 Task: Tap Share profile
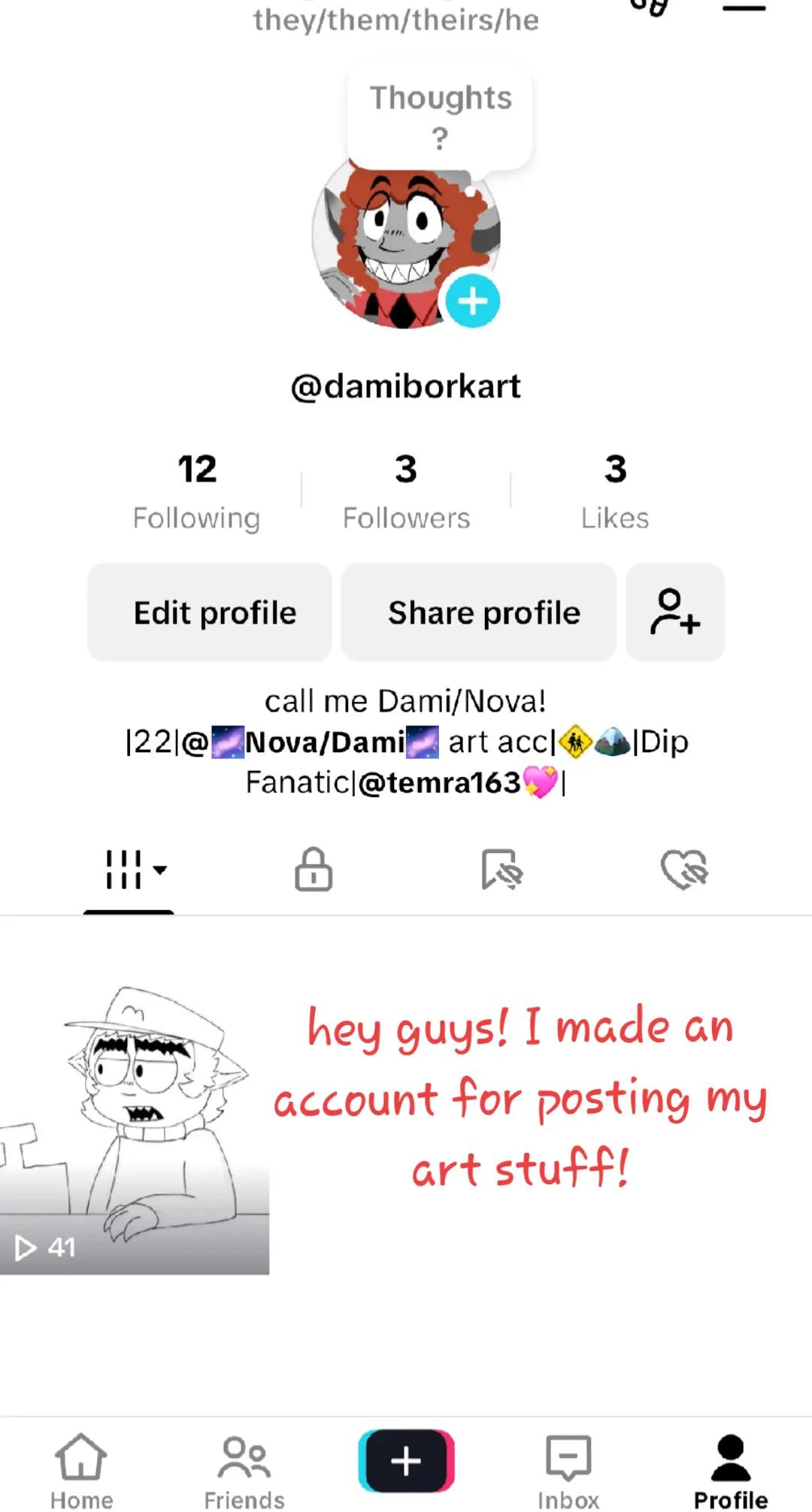(479, 612)
